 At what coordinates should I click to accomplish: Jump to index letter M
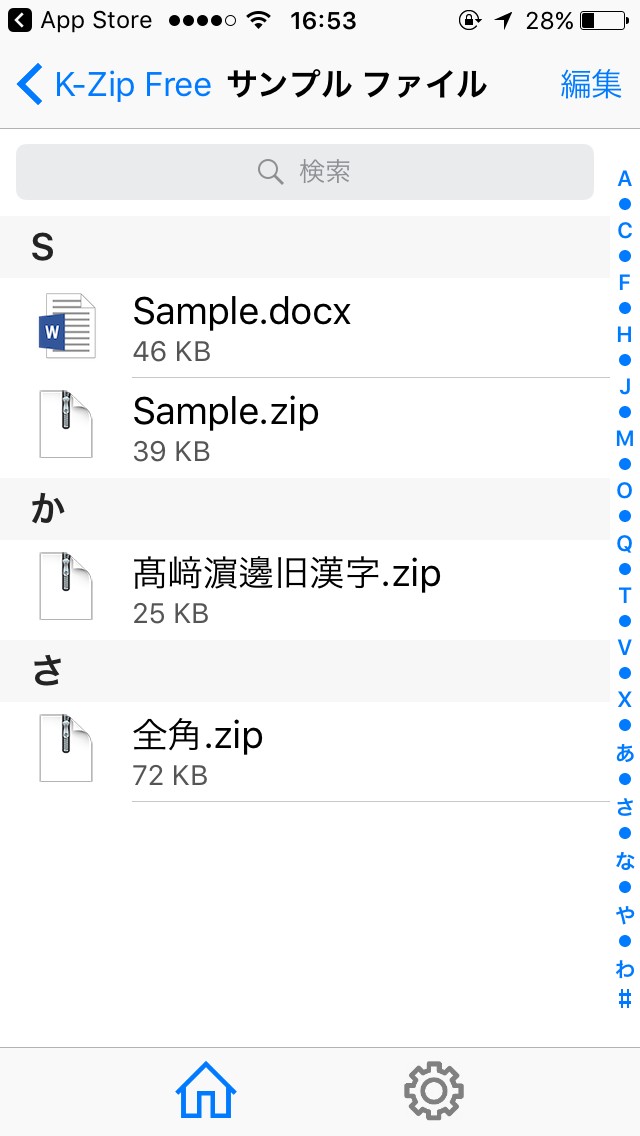click(625, 438)
